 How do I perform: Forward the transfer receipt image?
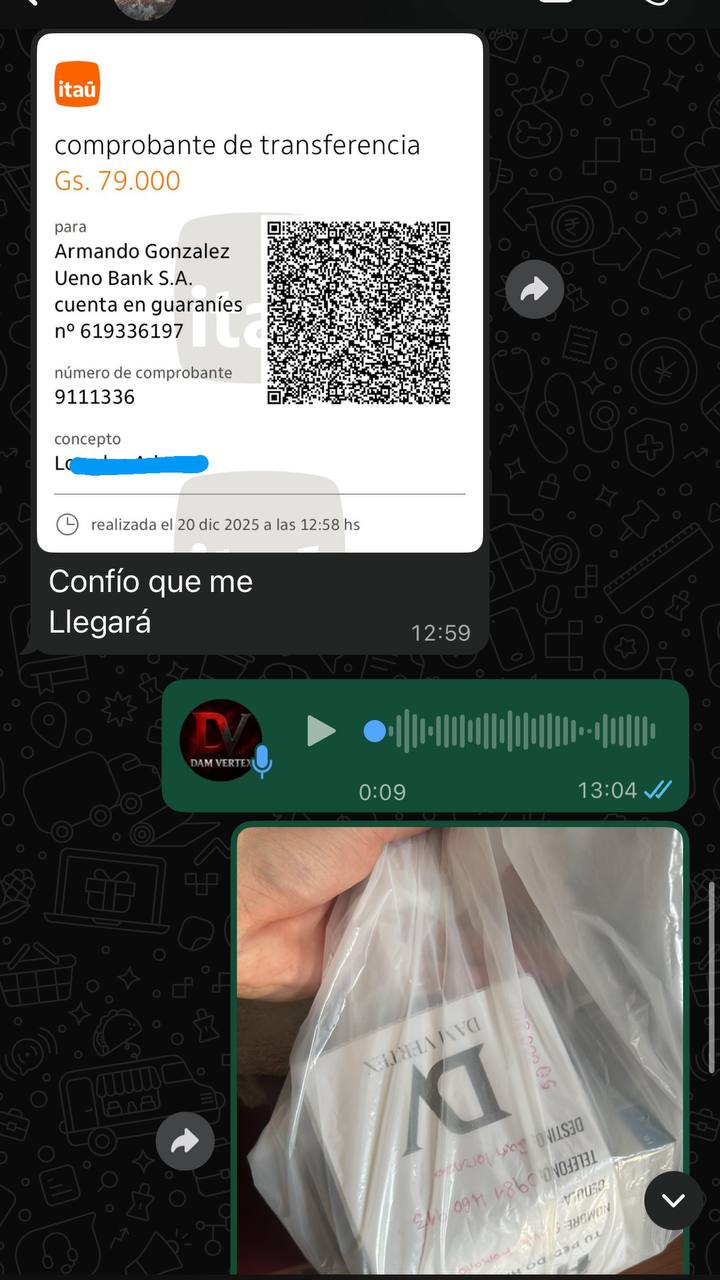[534, 290]
